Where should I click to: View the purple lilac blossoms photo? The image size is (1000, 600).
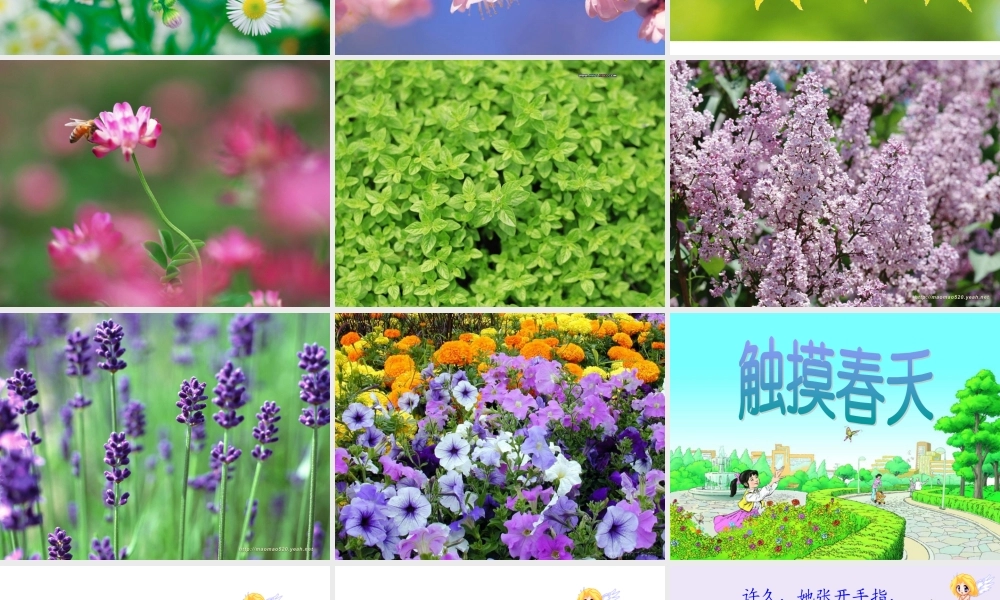click(x=835, y=183)
